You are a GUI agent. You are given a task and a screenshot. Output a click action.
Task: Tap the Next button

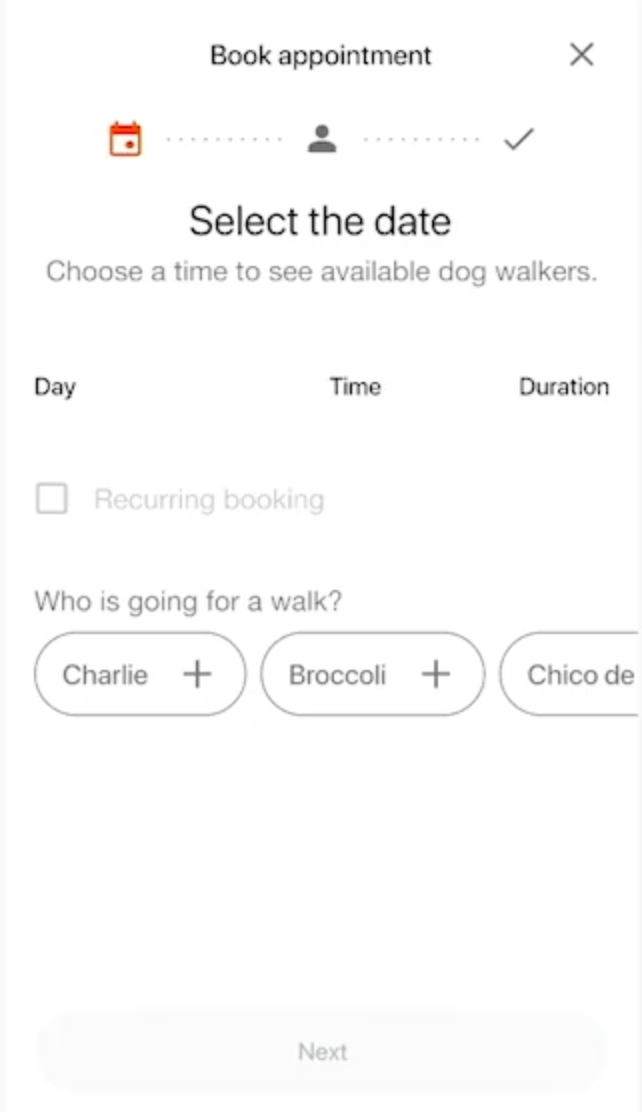click(322, 1051)
